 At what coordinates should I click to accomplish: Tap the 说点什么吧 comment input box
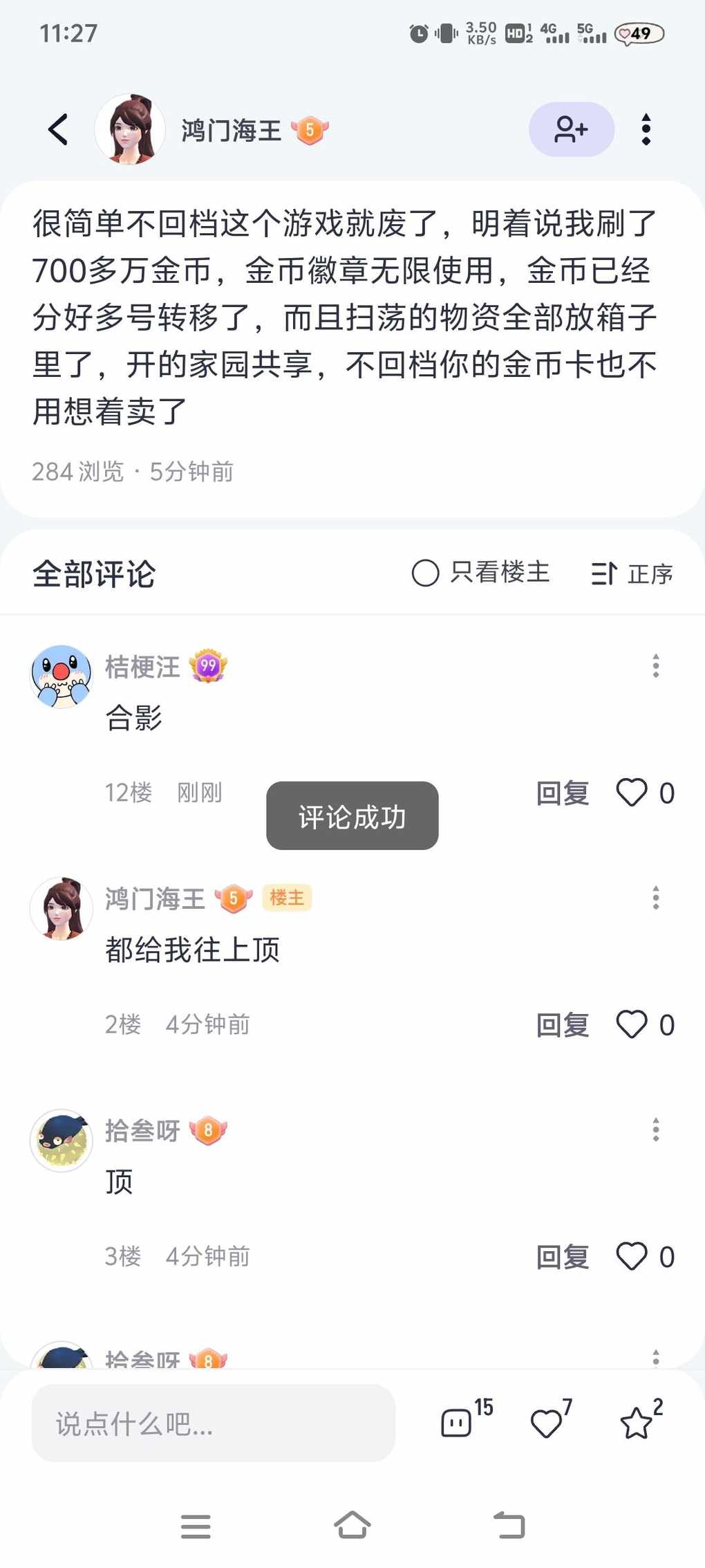[x=213, y=1423]
